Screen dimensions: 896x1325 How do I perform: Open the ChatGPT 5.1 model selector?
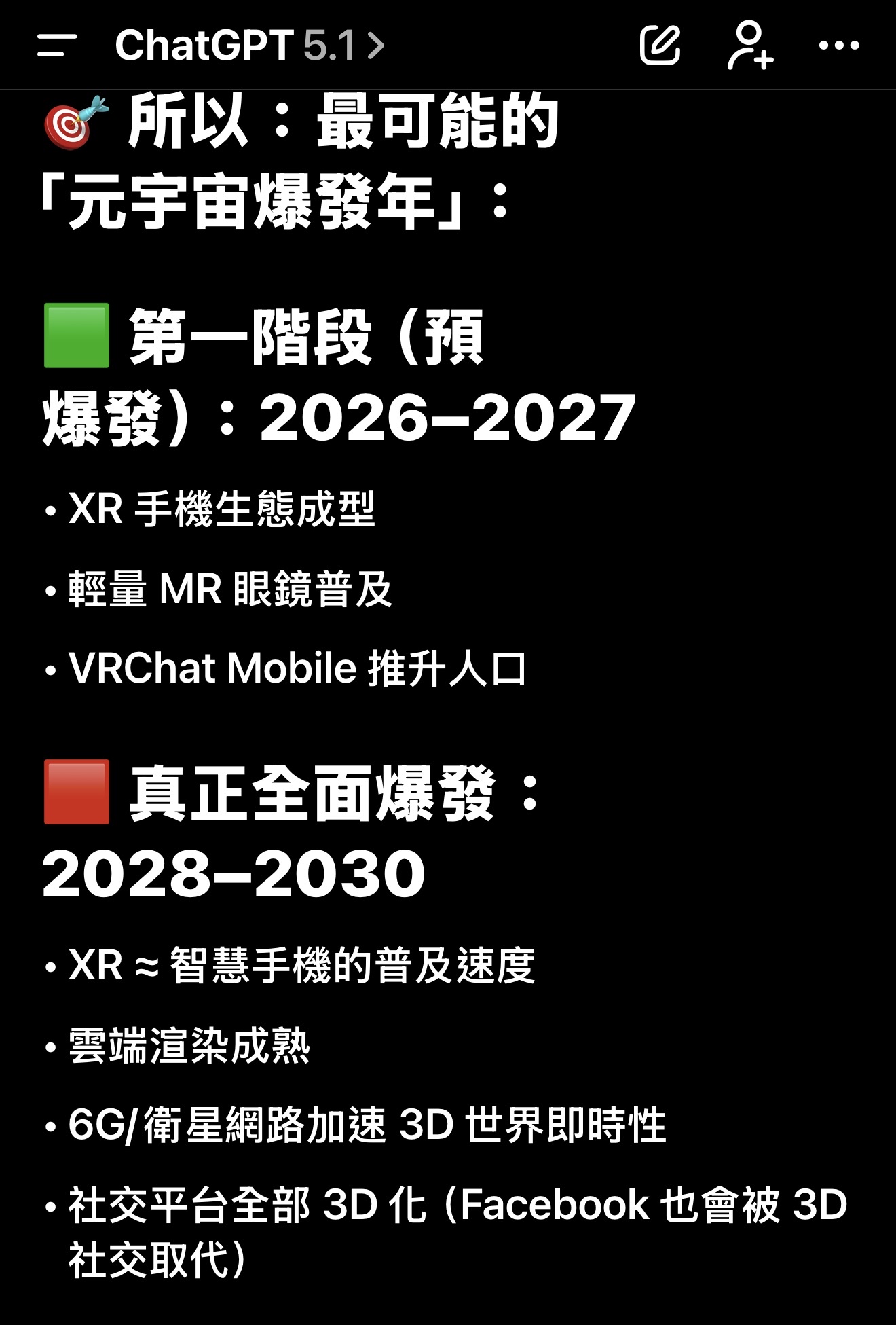coord(250,46)
